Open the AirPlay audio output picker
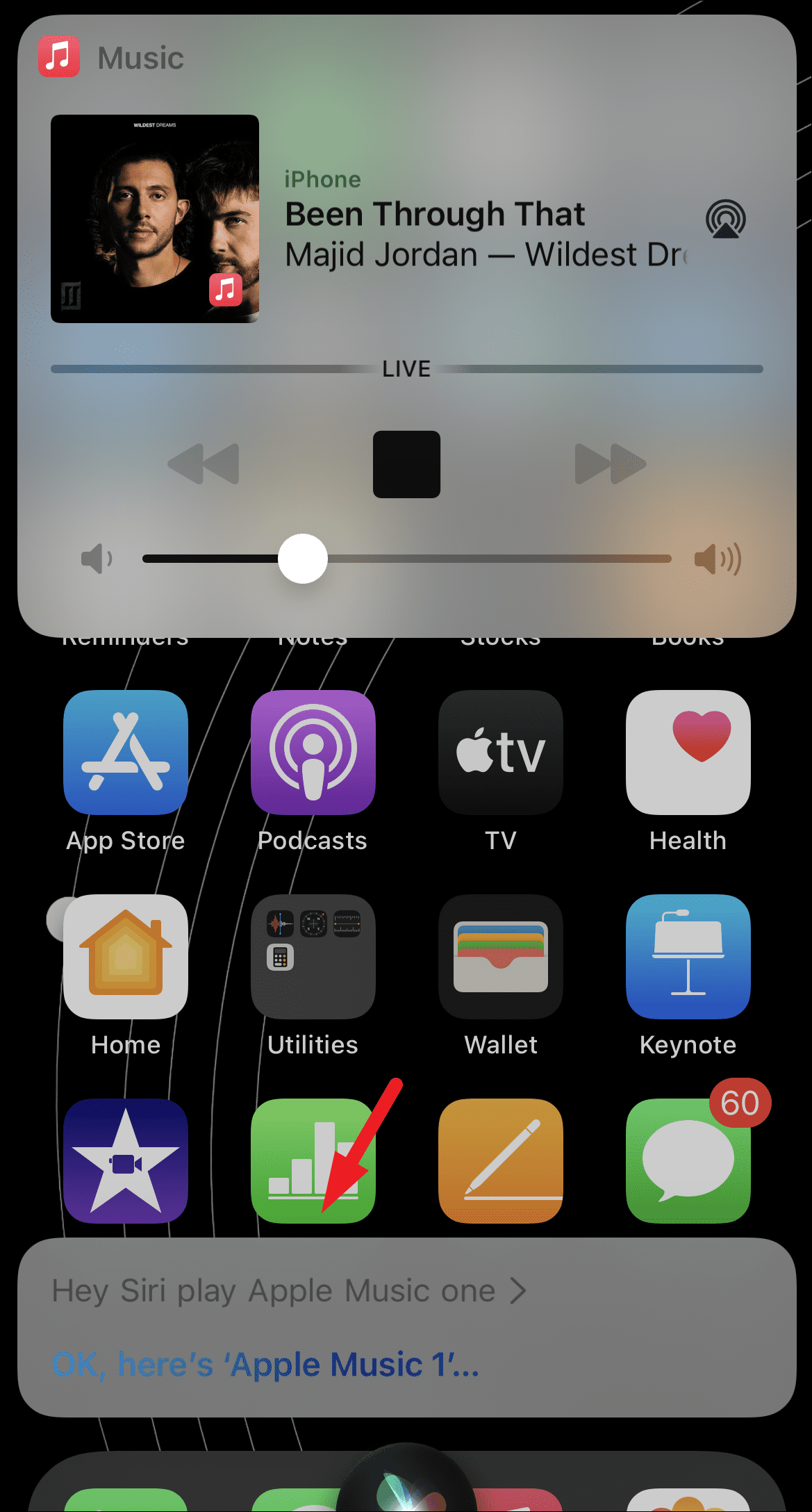The width and height of the screenshot is (812, 1512). pyautogui.click(x=725, y=220)
